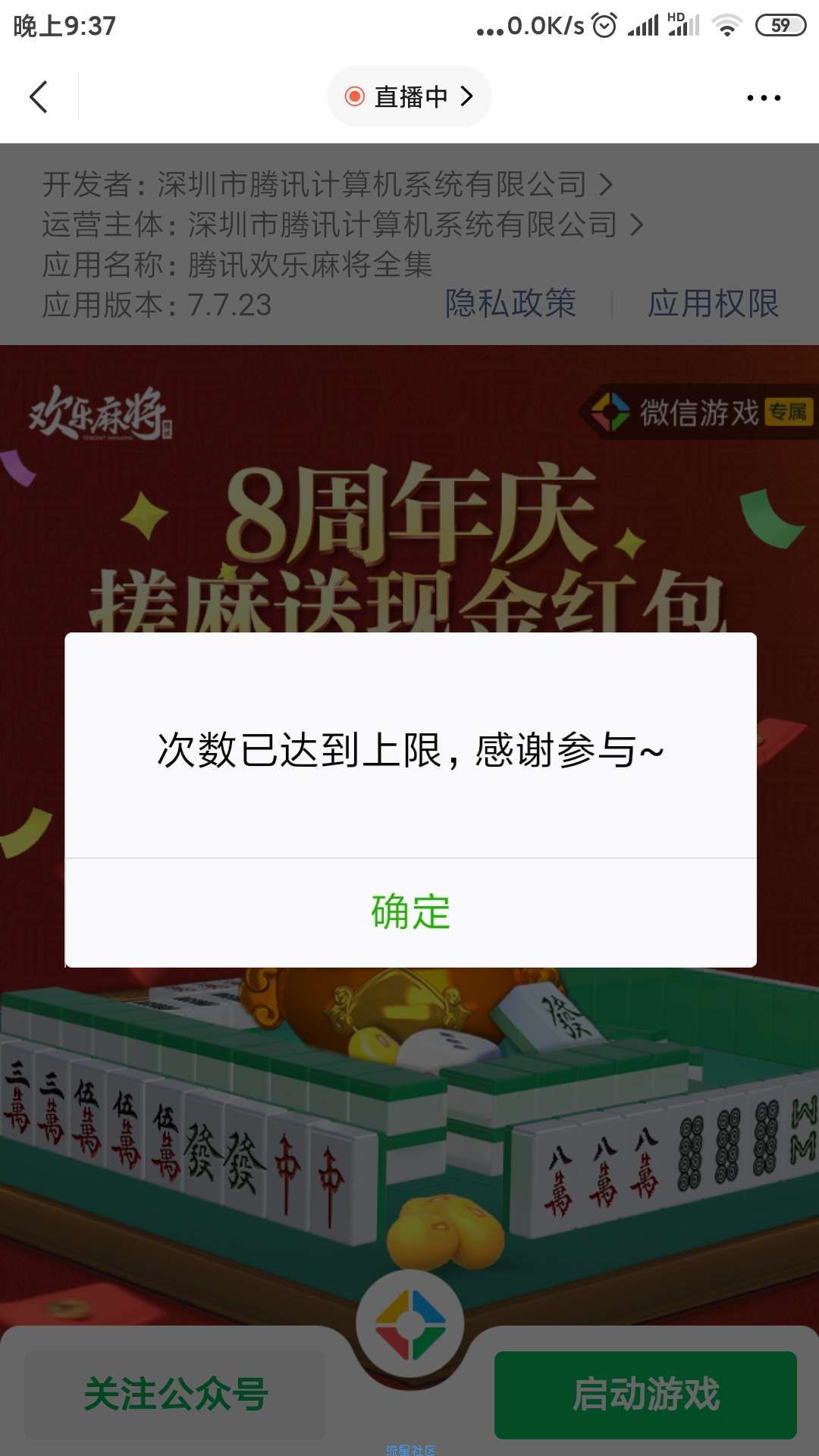Open the developer 深圳市腾讯计算机系统有限公司 details

pyautogui.click(x=384, y=184)
